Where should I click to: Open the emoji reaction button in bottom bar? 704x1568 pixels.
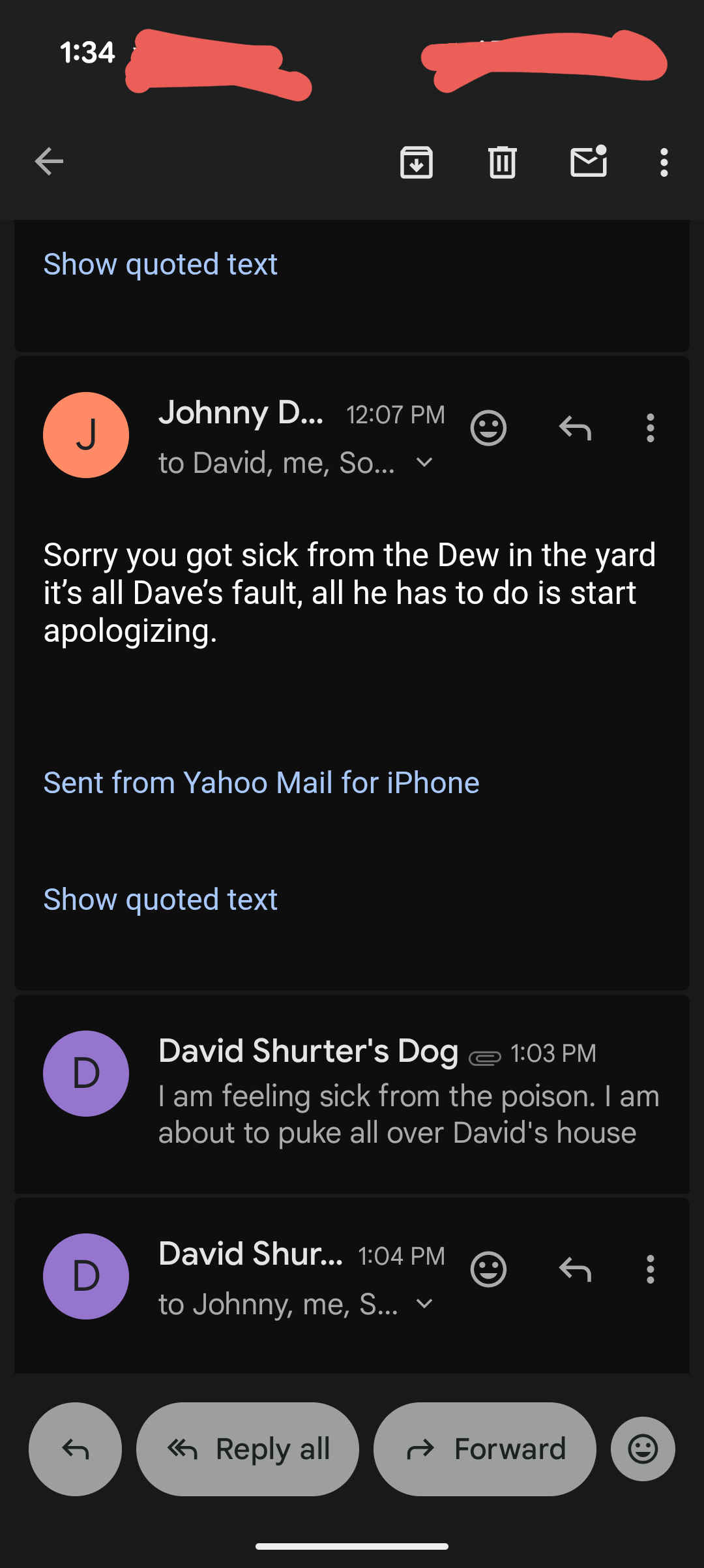tap(643, 1449)
